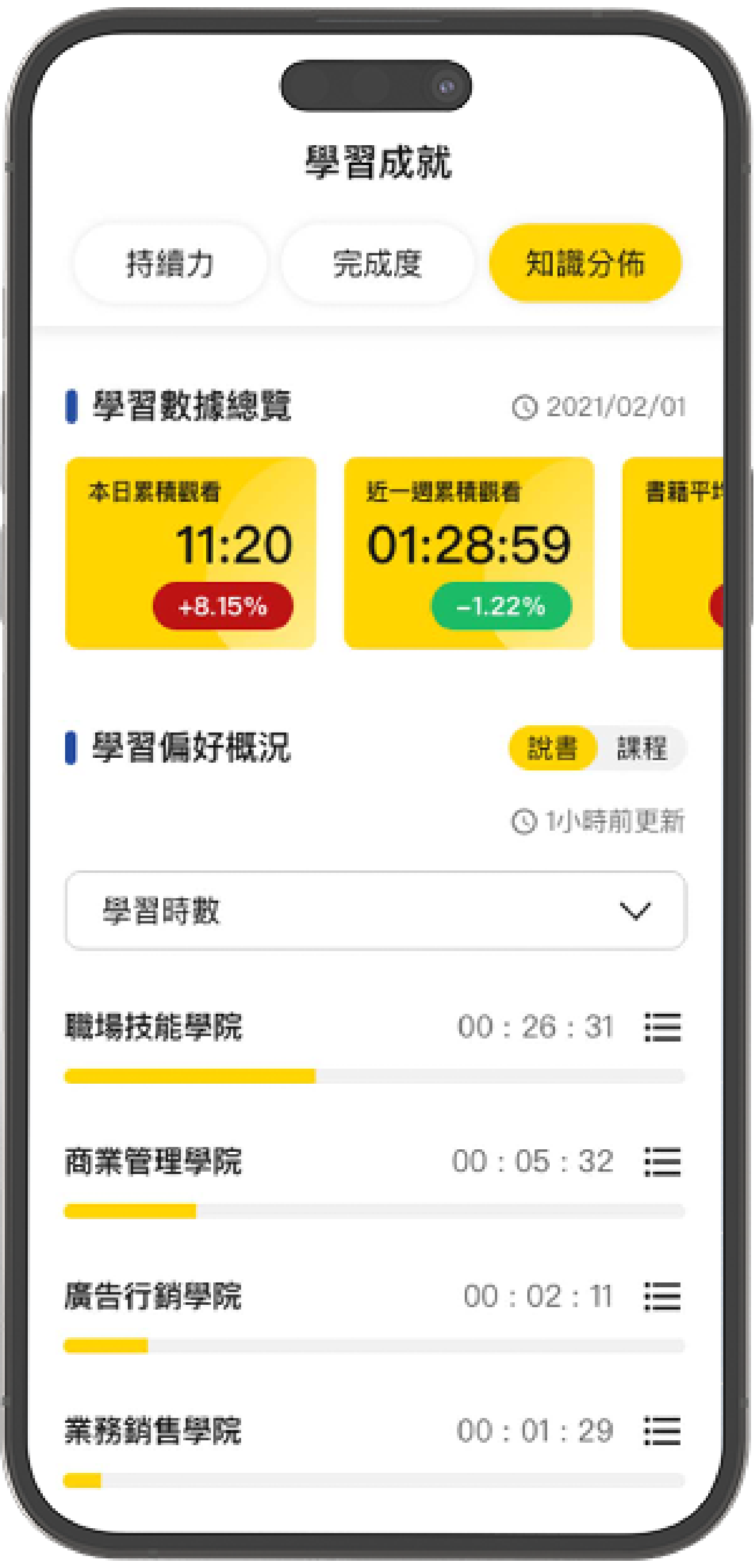754x1568 pixels.
Task: Open the 本日累積觀看 card
Action: tap(190, 553)
